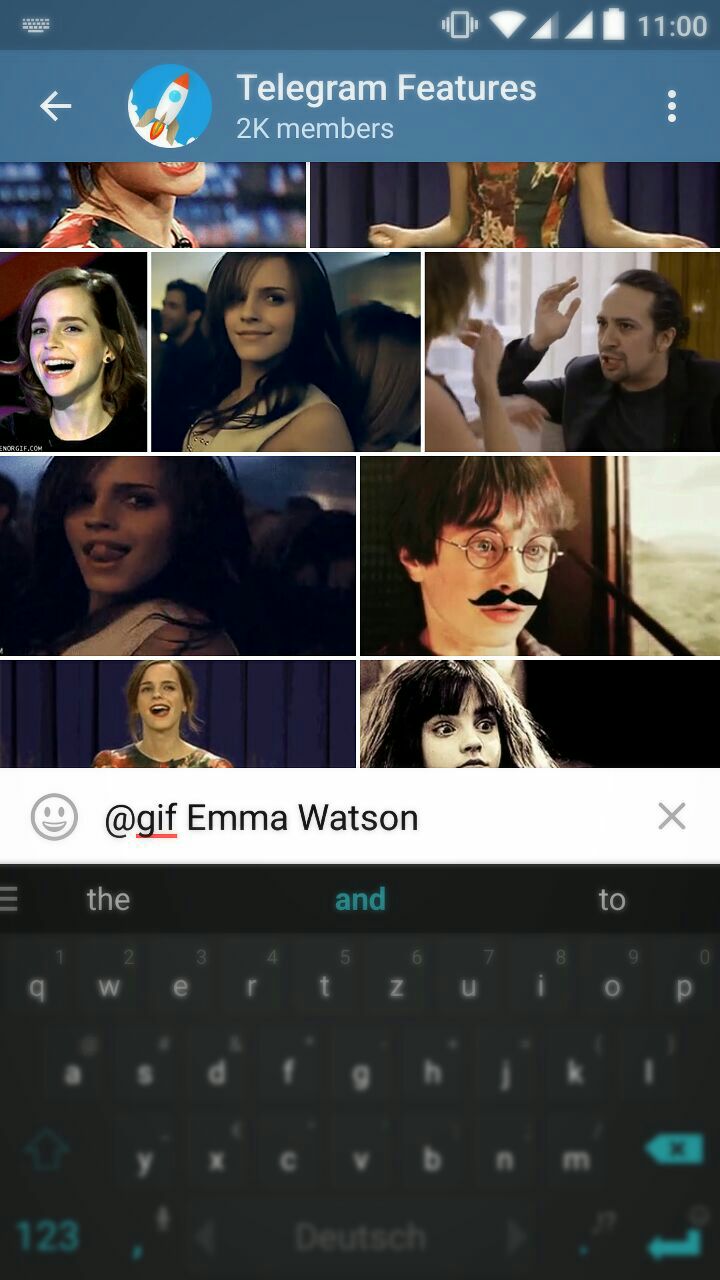Insert the suggested word "and"
This screenshot has height=1280, width=720.
tap(360, 899)
